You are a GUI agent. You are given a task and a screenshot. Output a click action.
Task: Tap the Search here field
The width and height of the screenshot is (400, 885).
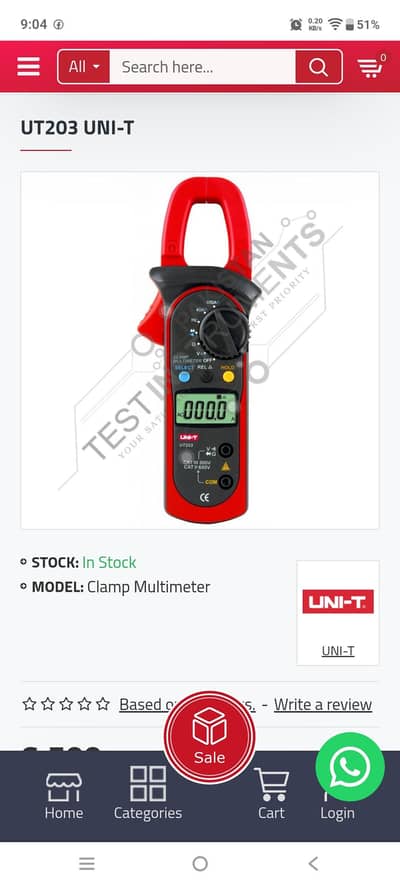[202, 67]
